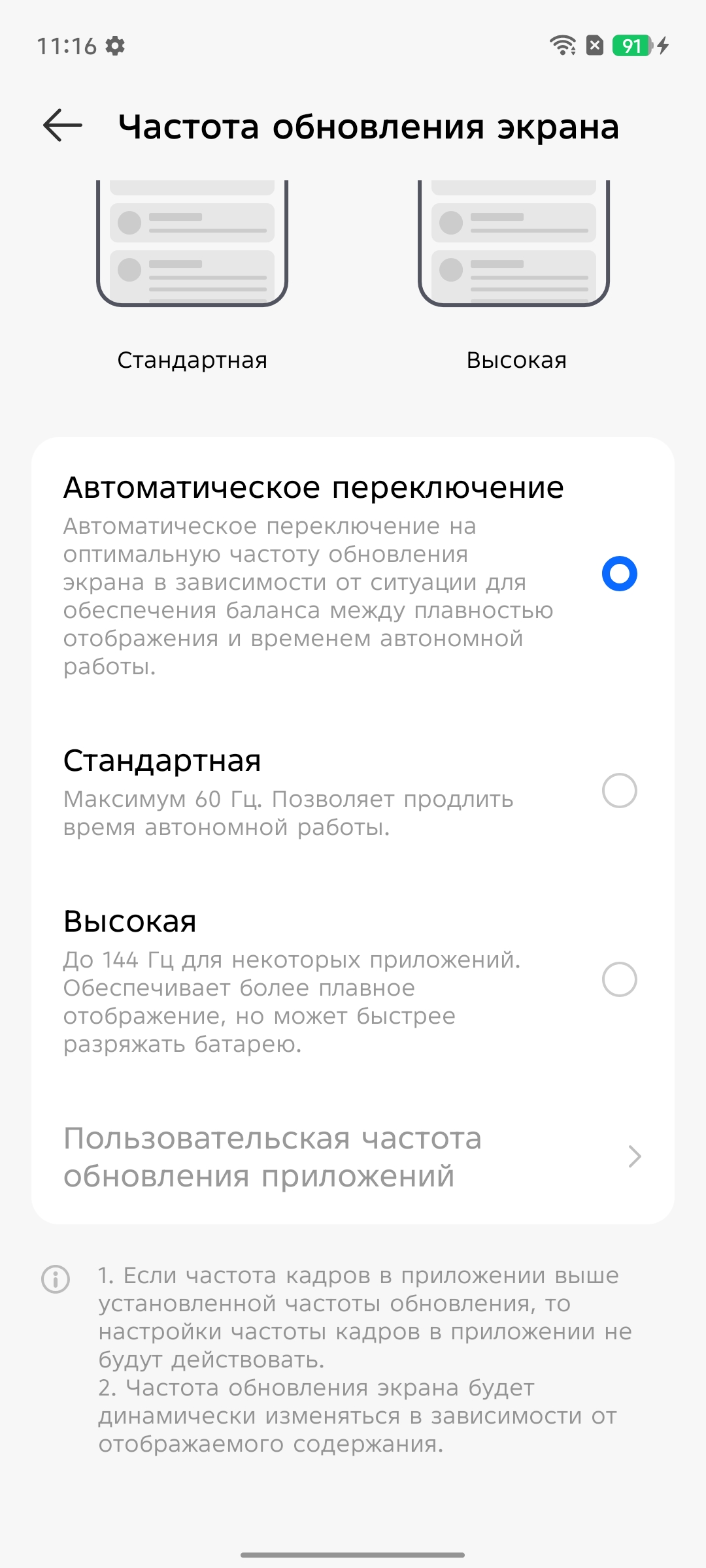Choose the Стандартная 60 Гц radio option
Screen dimensions: 706x1568
pyautogui.click(x=619, y=791)
